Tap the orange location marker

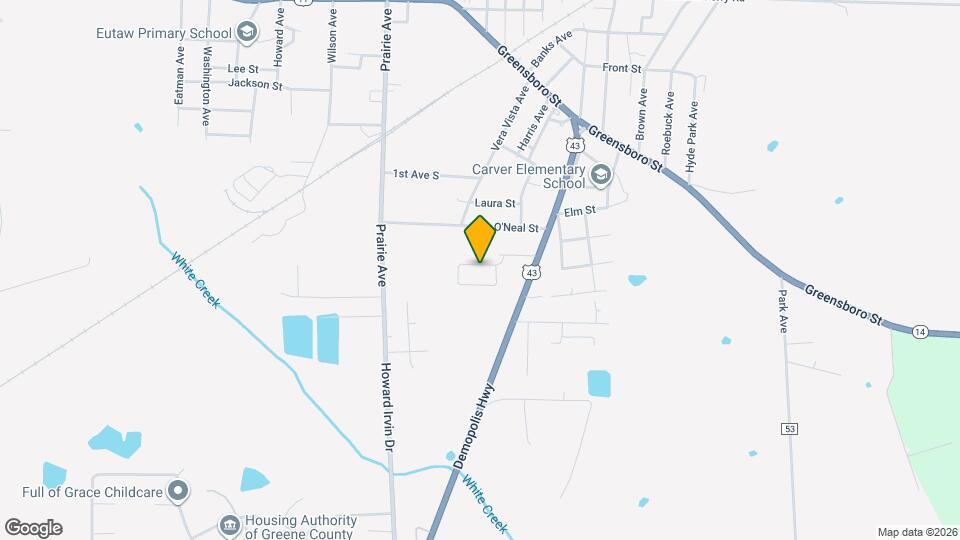480,239
